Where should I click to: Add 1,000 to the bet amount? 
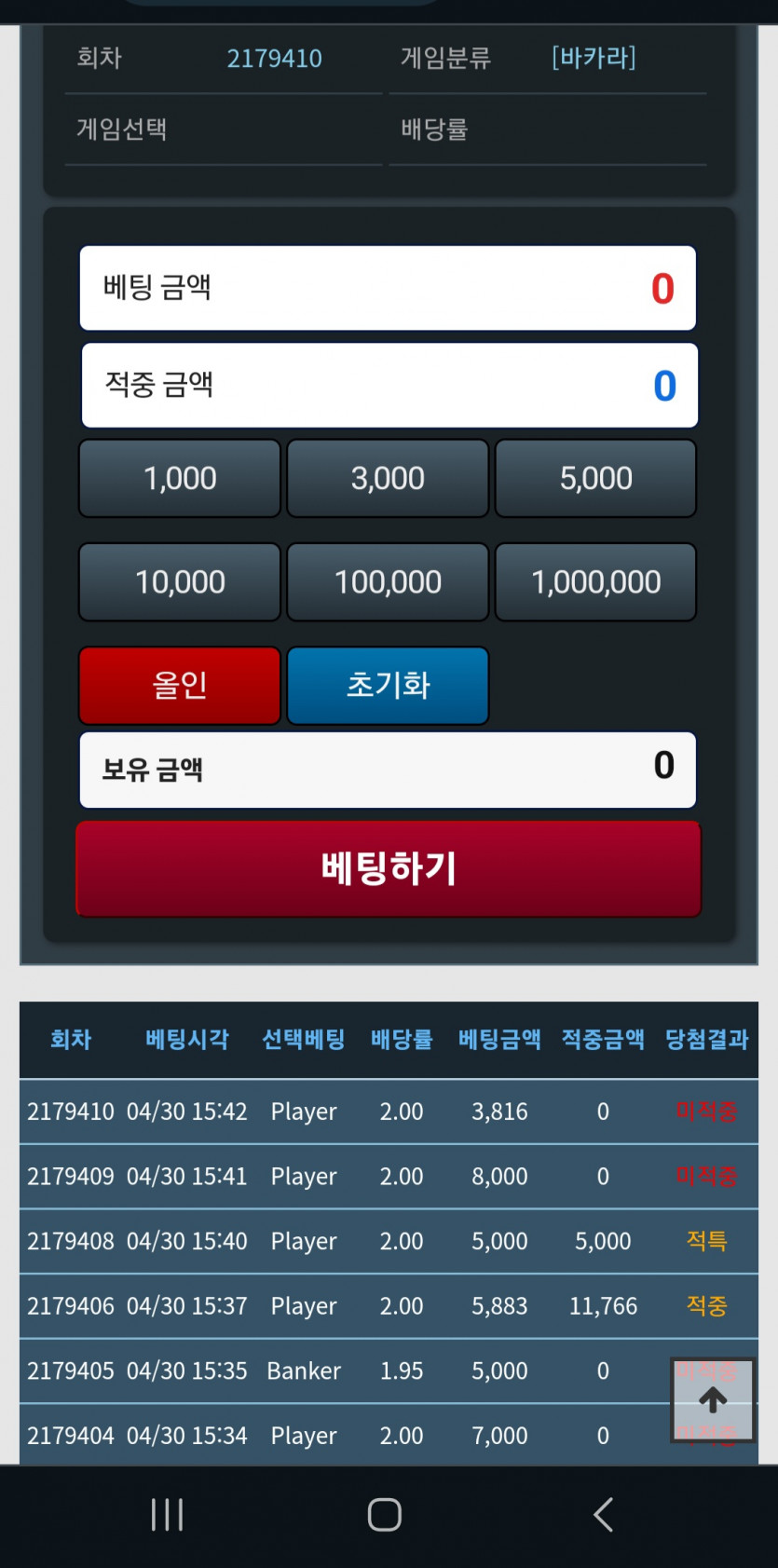(180, 479)
